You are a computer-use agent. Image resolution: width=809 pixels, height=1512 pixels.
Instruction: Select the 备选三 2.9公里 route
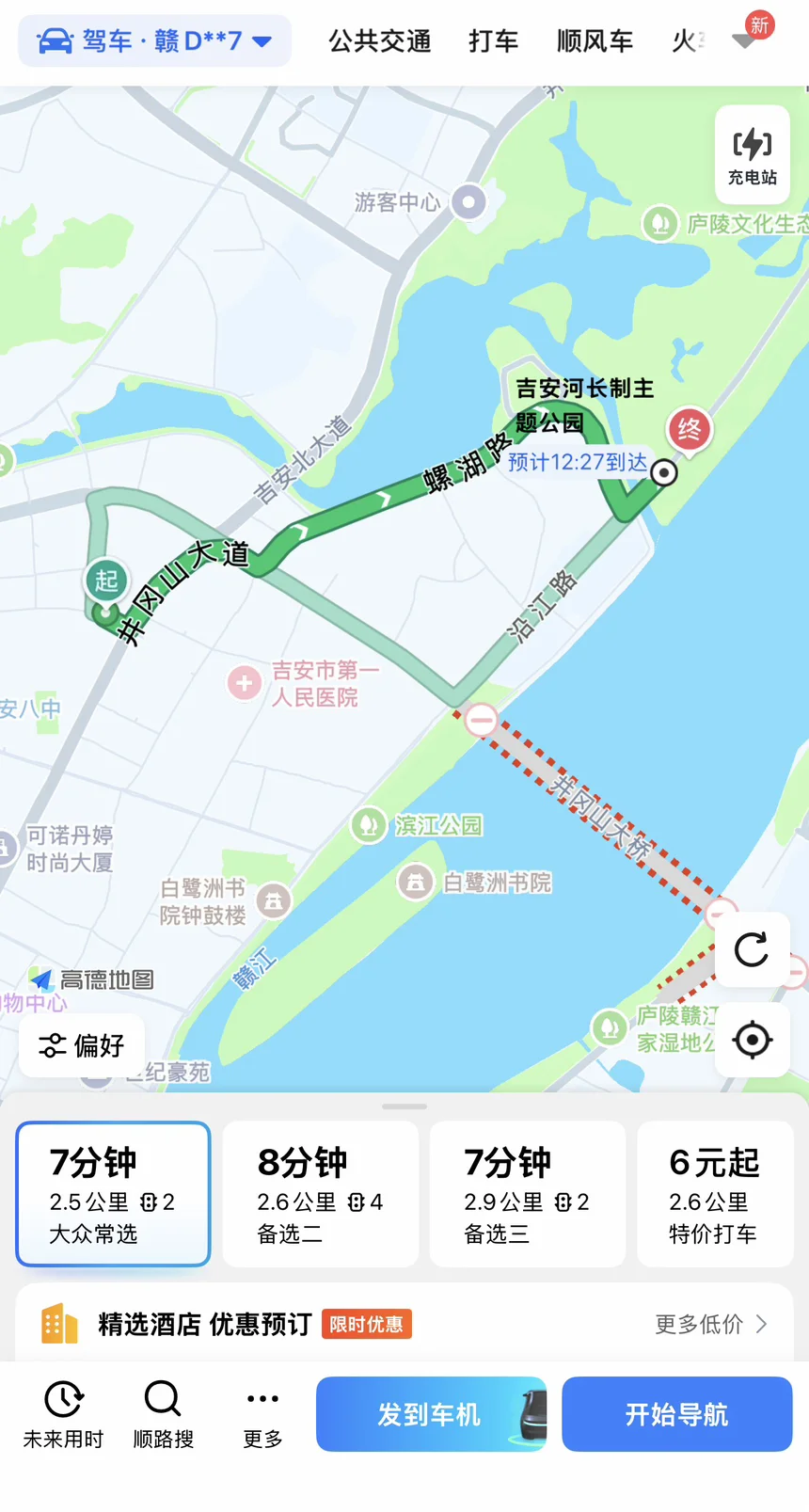528,1193
